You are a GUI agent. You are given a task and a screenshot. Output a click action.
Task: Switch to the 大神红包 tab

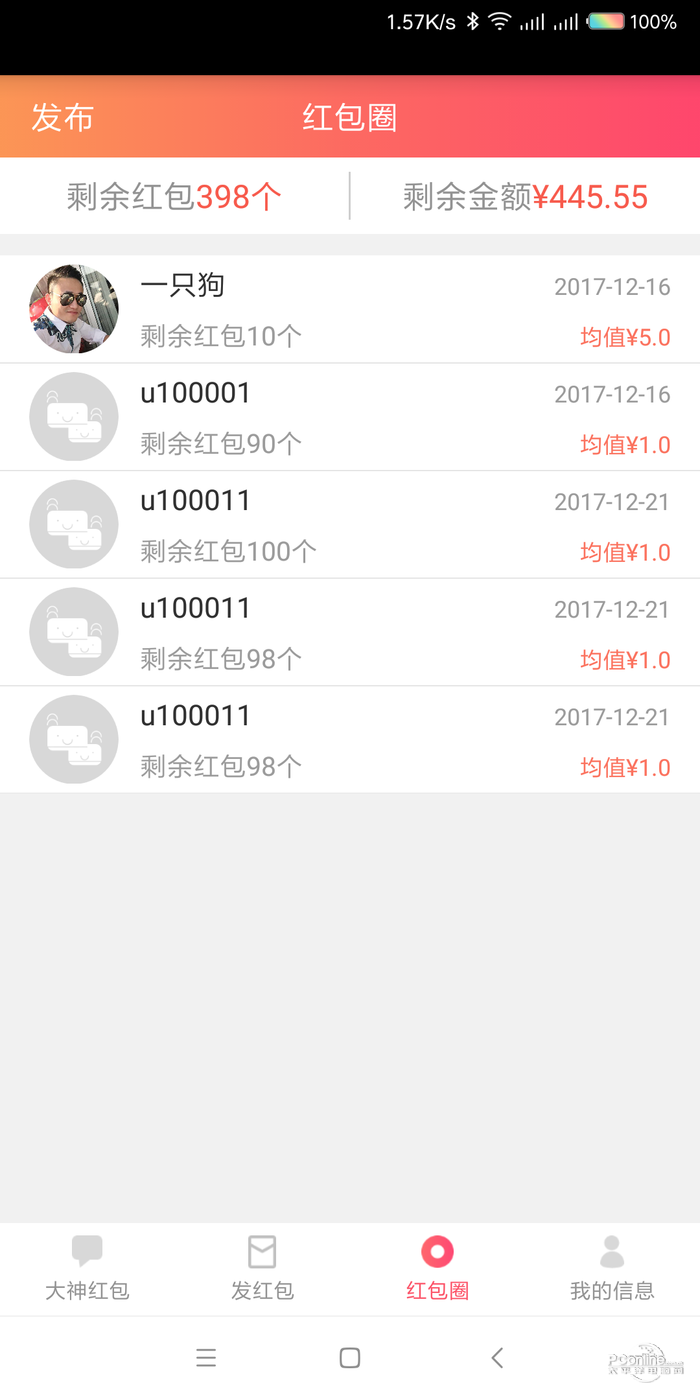[x=87, y=1268]
